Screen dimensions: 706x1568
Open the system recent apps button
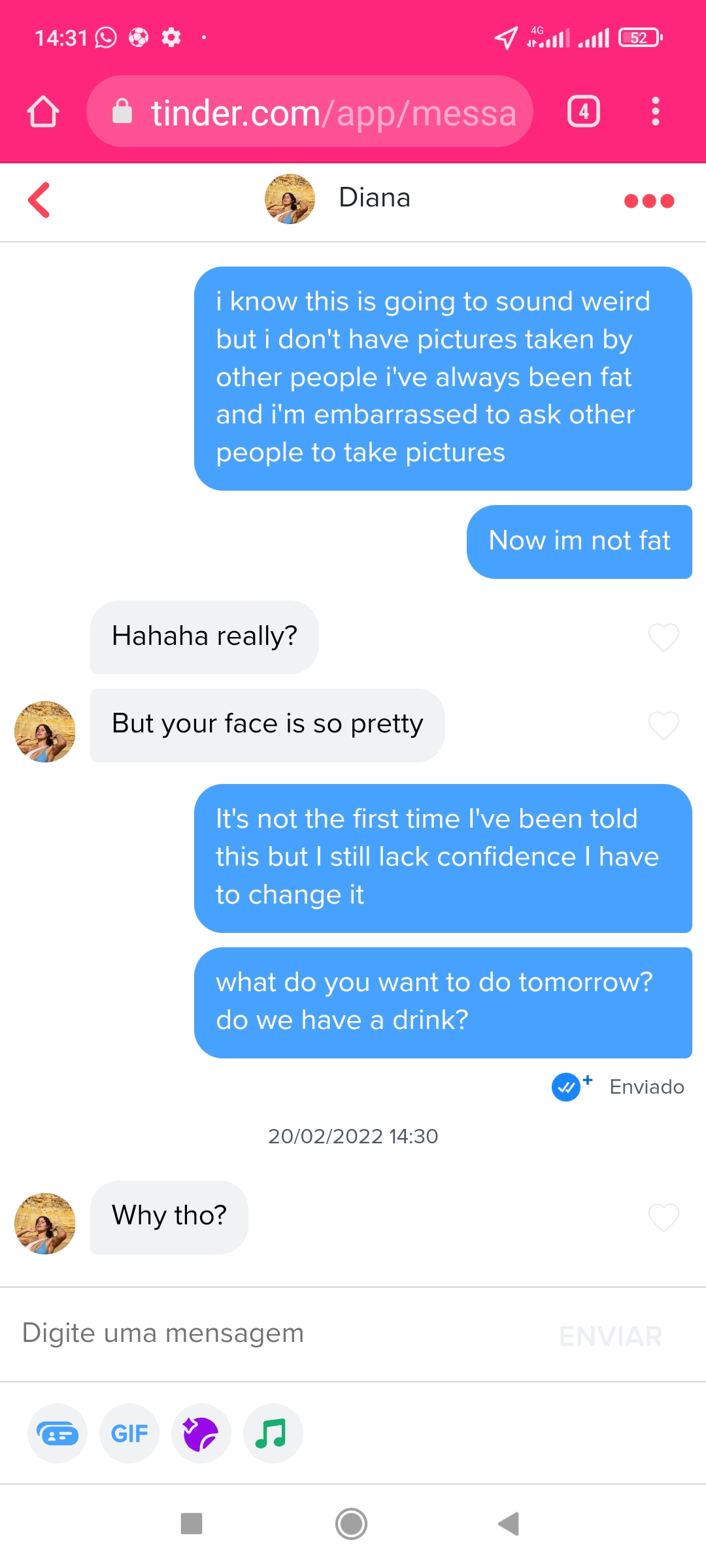[x=192, y=1524]
